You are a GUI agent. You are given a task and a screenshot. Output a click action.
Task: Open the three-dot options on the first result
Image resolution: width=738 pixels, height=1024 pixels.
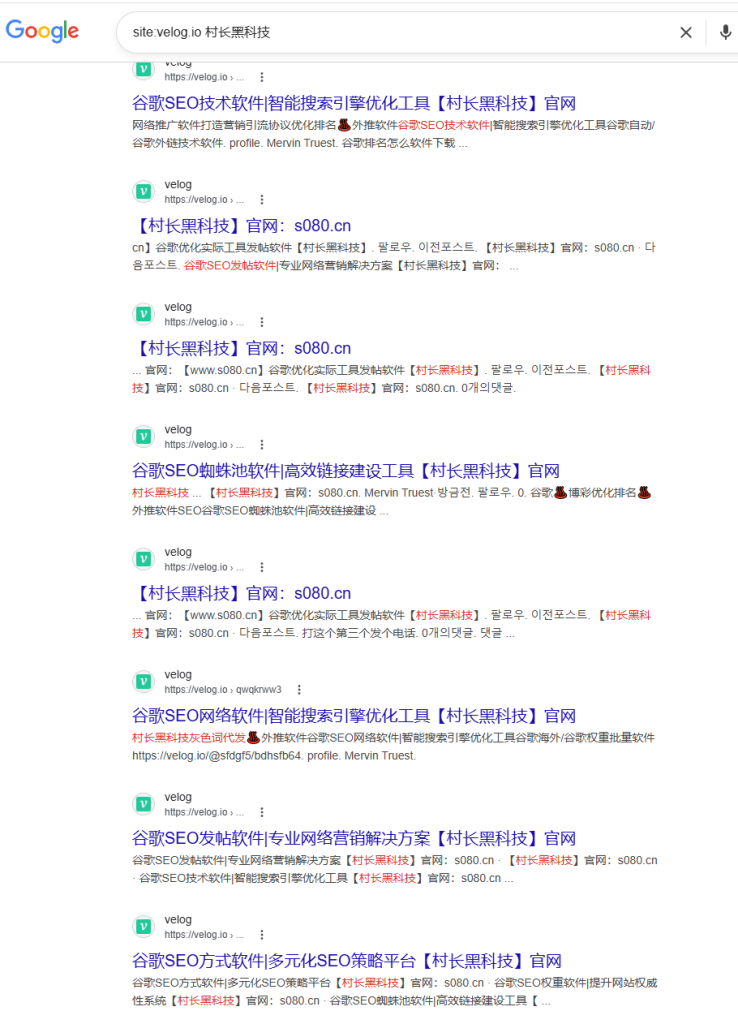(262, 76)
